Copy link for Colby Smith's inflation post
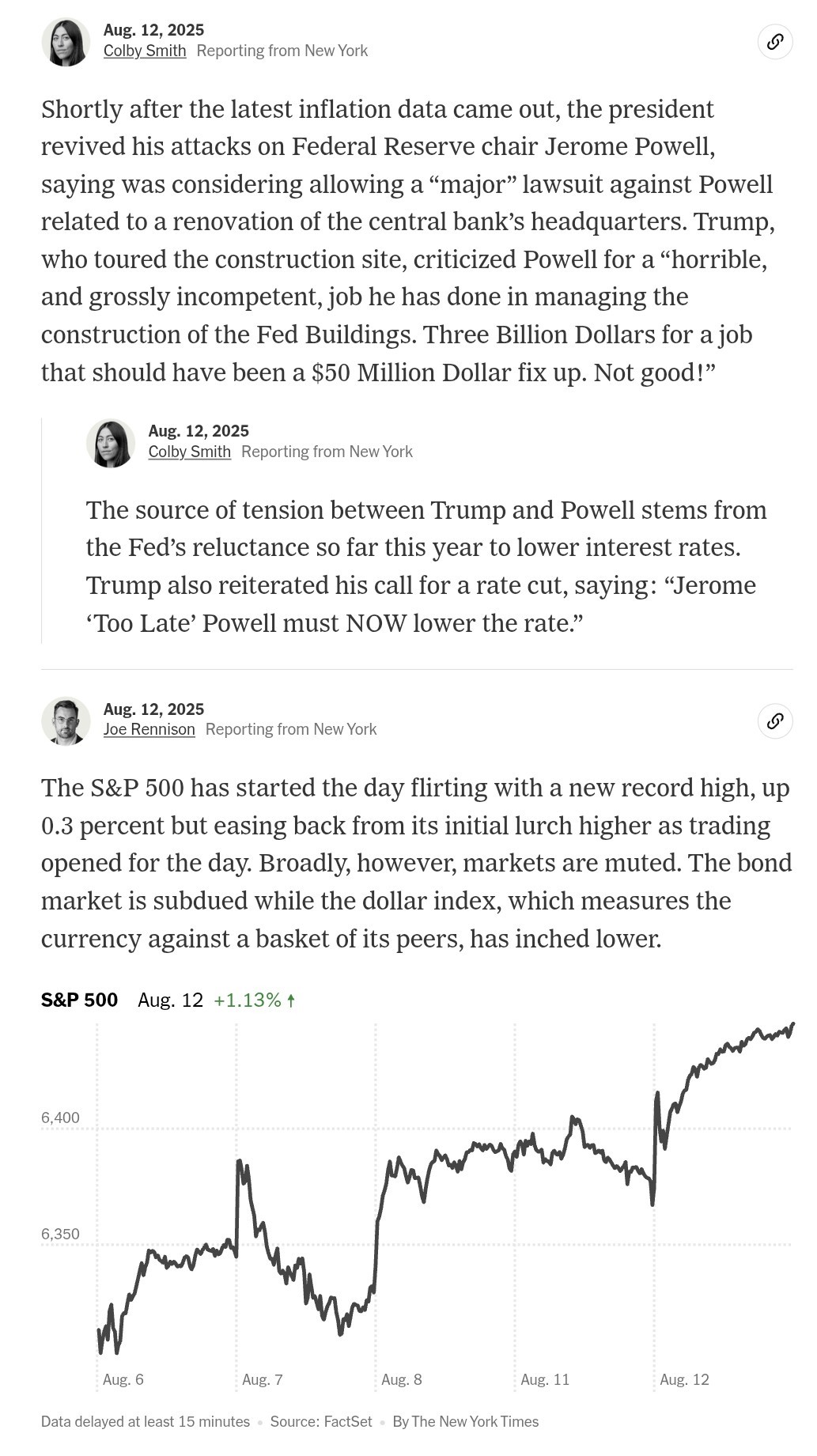The width and height of the screenshot is (817, 1456). (774, 41)
